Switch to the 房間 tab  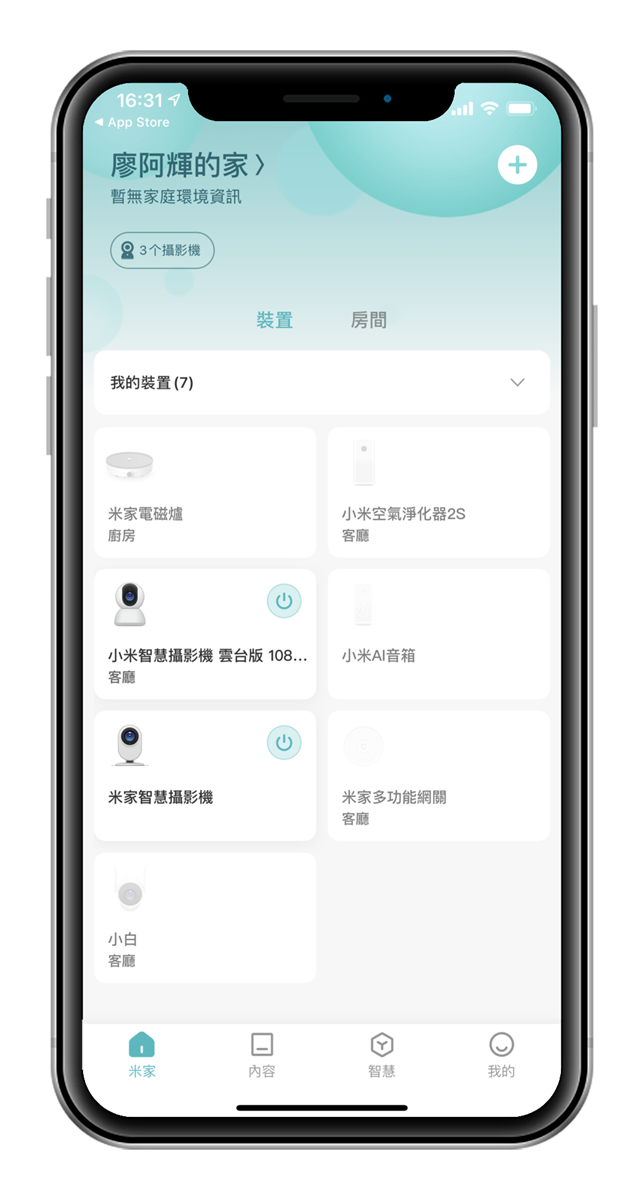[x=368, y=320]
